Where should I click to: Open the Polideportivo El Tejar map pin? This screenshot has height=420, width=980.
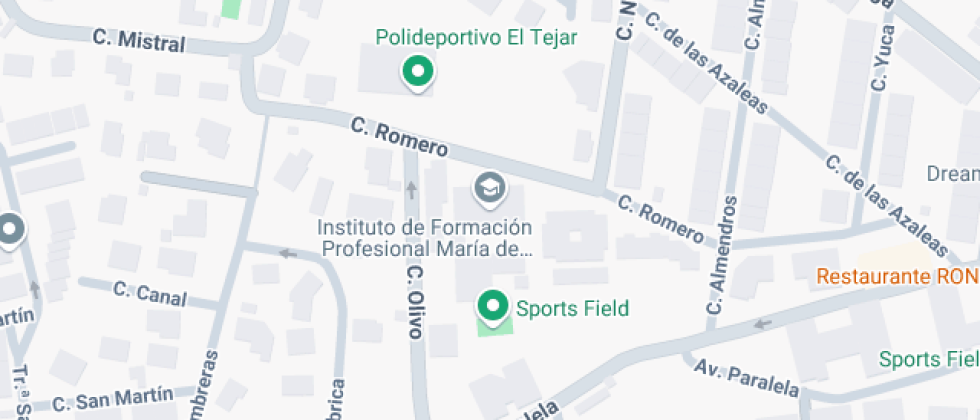(417, 71)
